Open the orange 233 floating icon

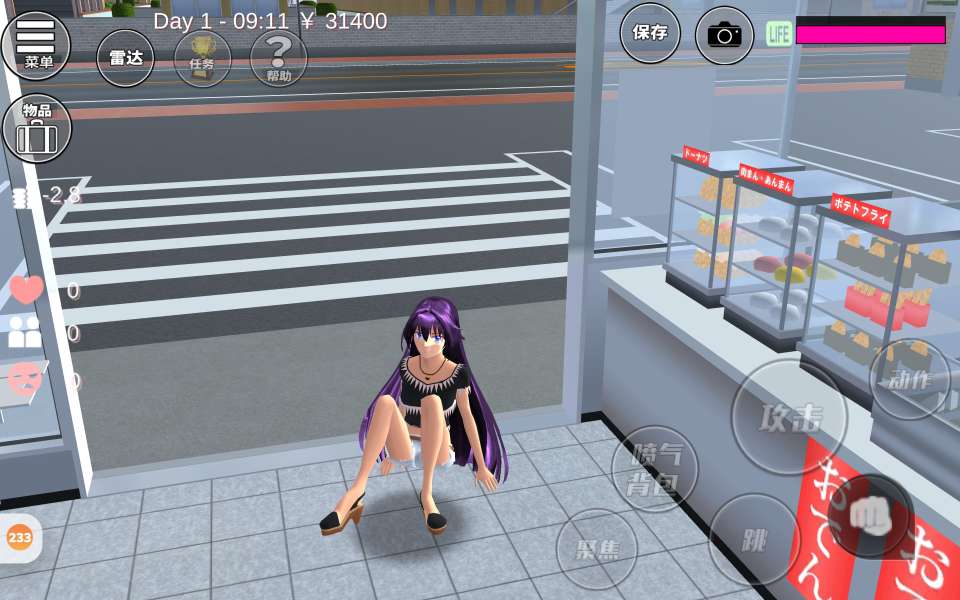pyautogui.click(x=19, y=538)
